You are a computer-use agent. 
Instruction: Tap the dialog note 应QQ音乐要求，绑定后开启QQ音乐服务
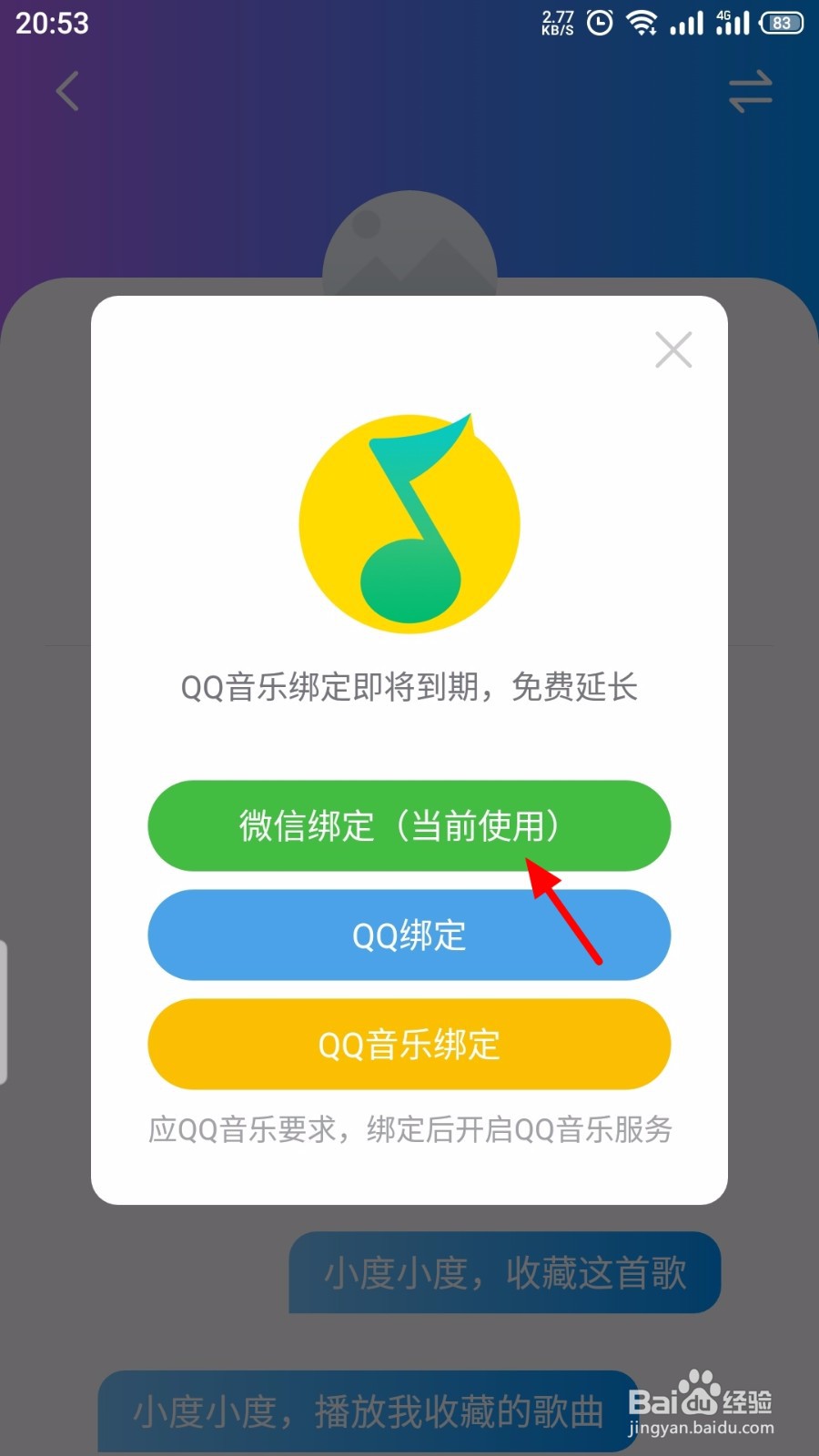[x=409, y=1128]
